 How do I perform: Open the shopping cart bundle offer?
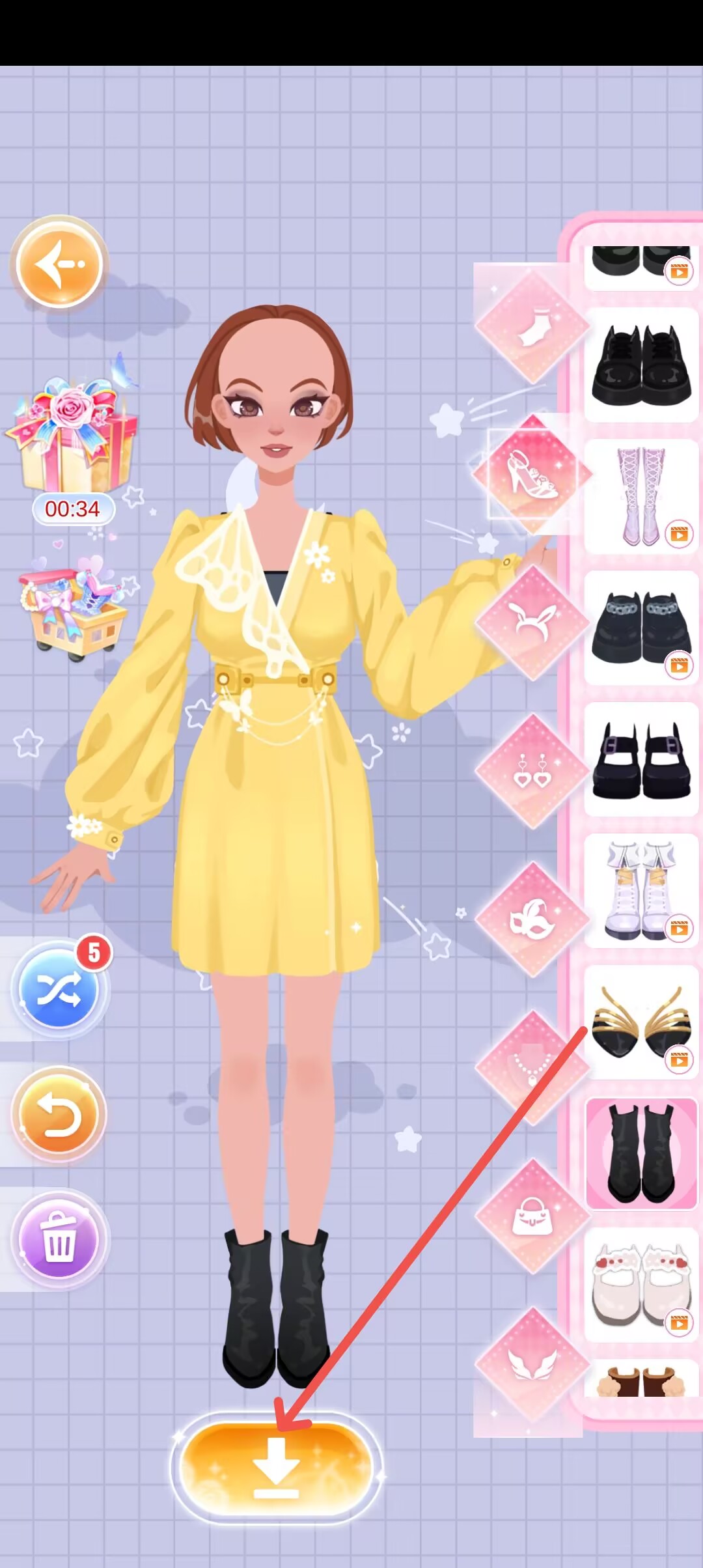coord(73,607)
